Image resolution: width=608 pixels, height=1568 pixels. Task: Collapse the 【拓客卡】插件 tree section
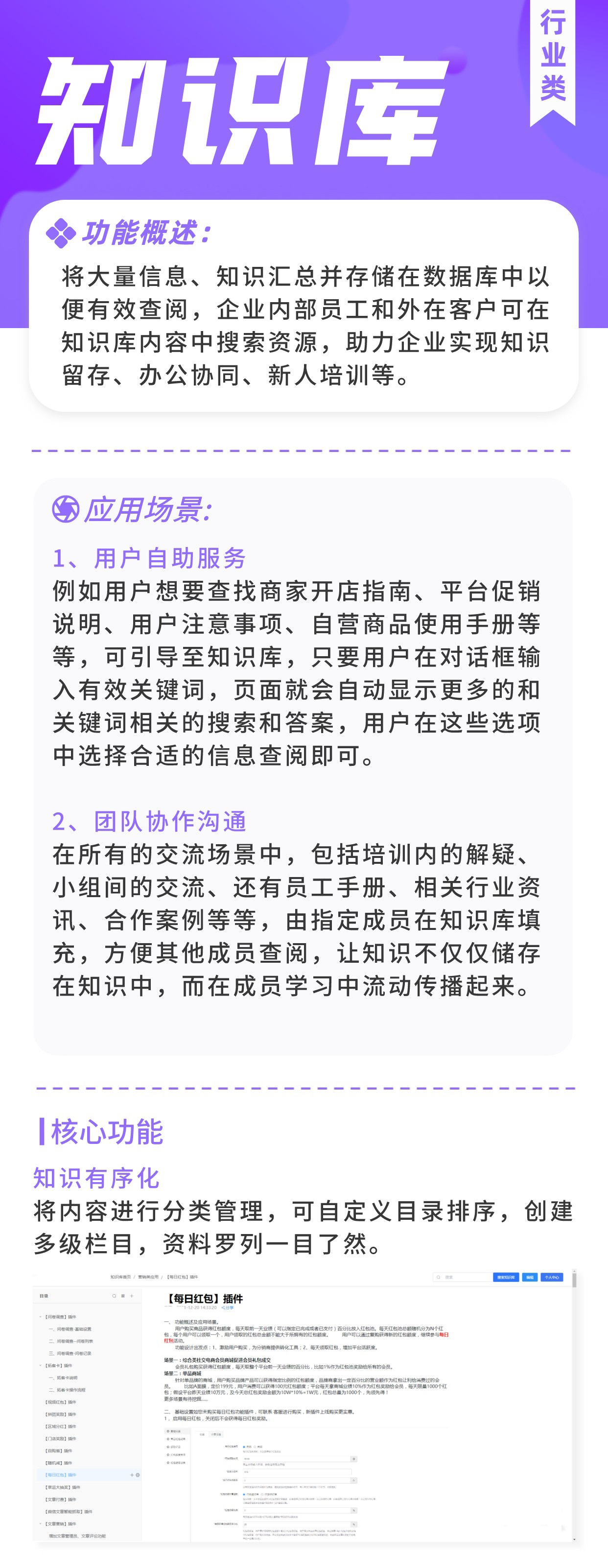coord(41,1366)
